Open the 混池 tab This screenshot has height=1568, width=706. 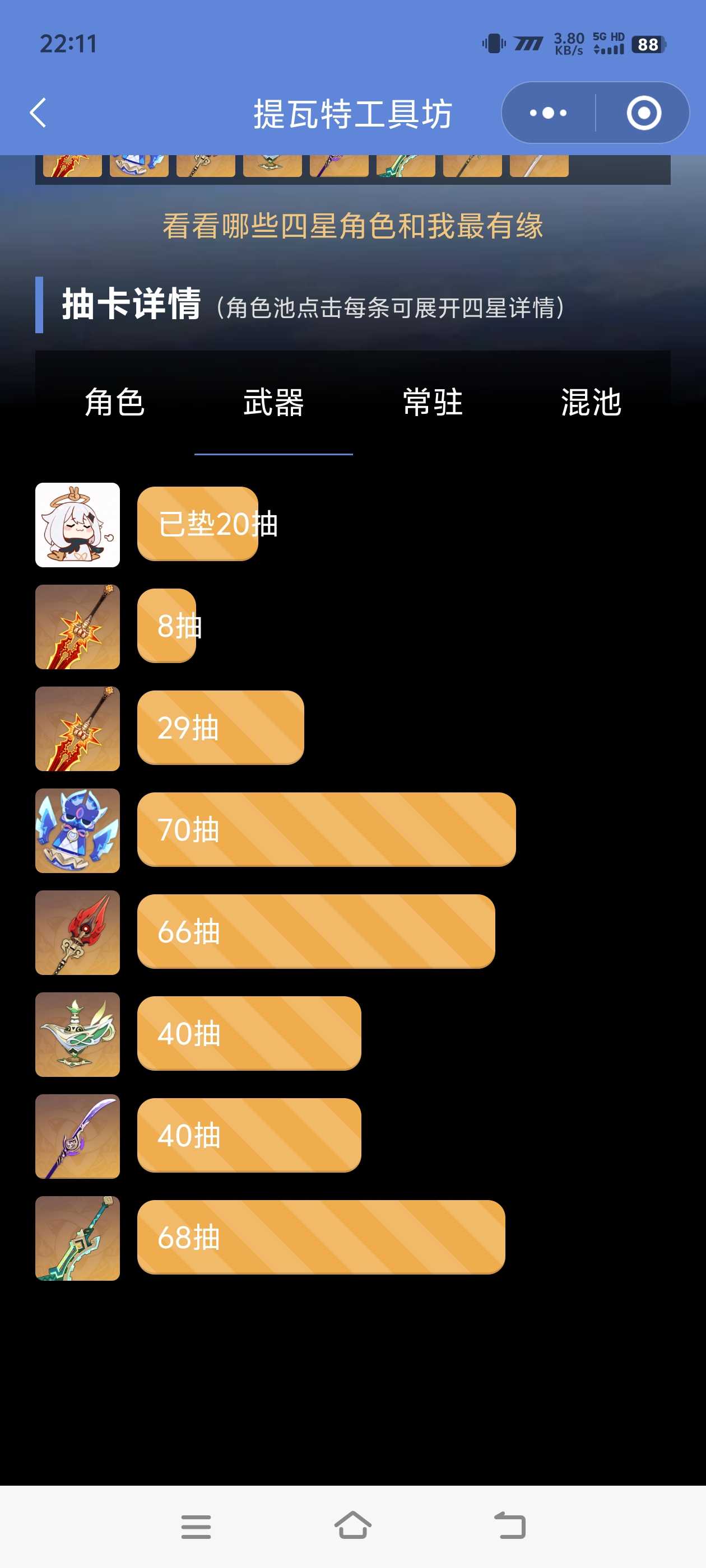(x=591, y=402)
